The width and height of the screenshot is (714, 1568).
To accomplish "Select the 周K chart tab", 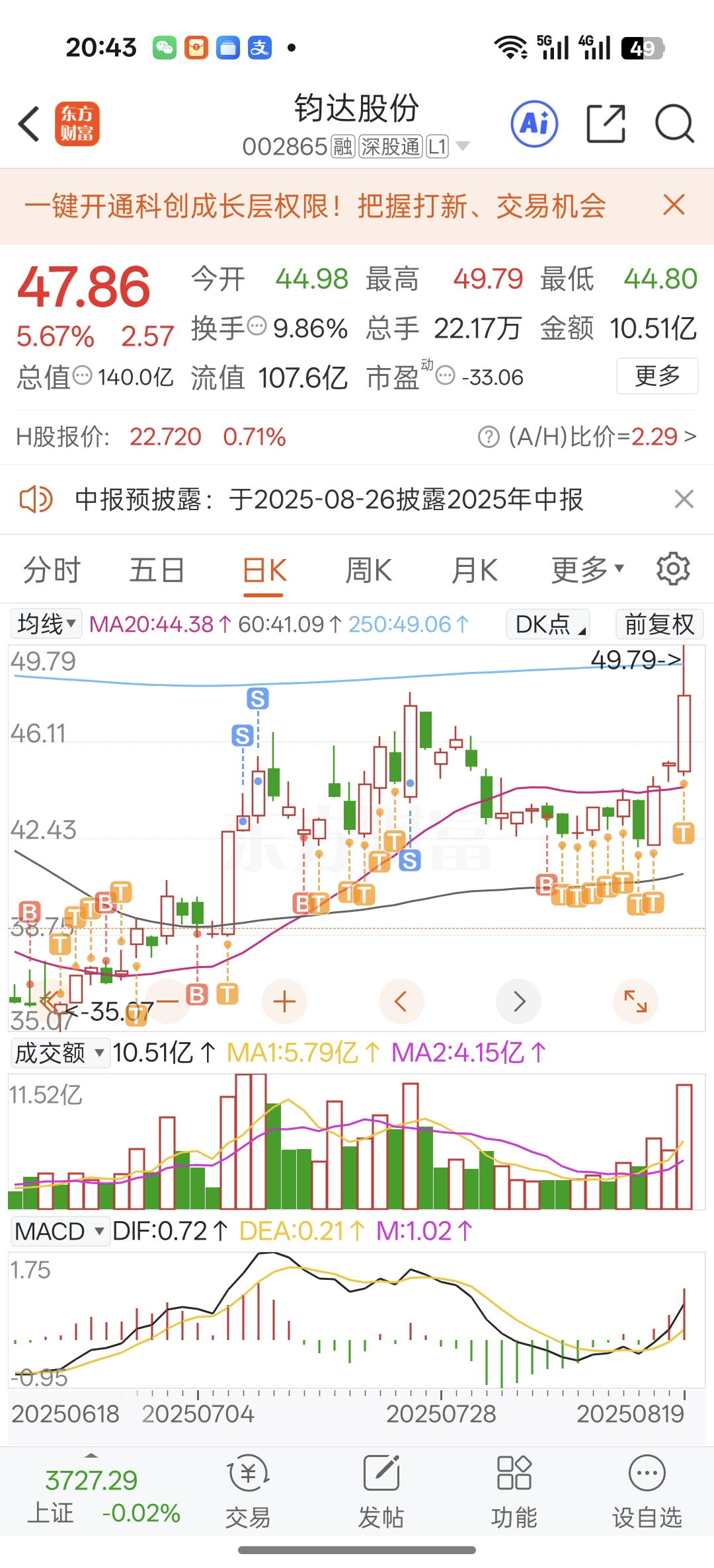I will (x=369, y=570).
